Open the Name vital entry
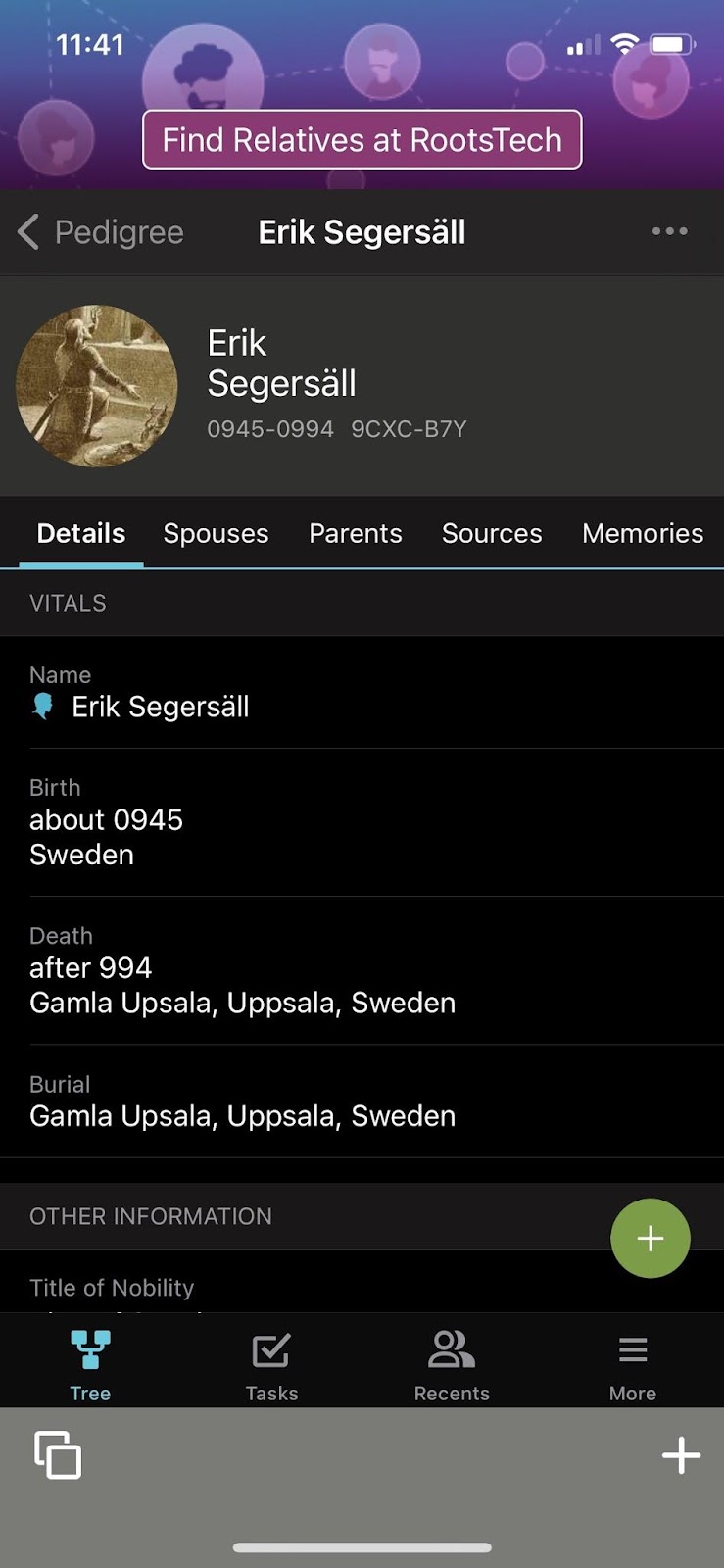This screenshot has width=724, height=1568. pos(362,693)
